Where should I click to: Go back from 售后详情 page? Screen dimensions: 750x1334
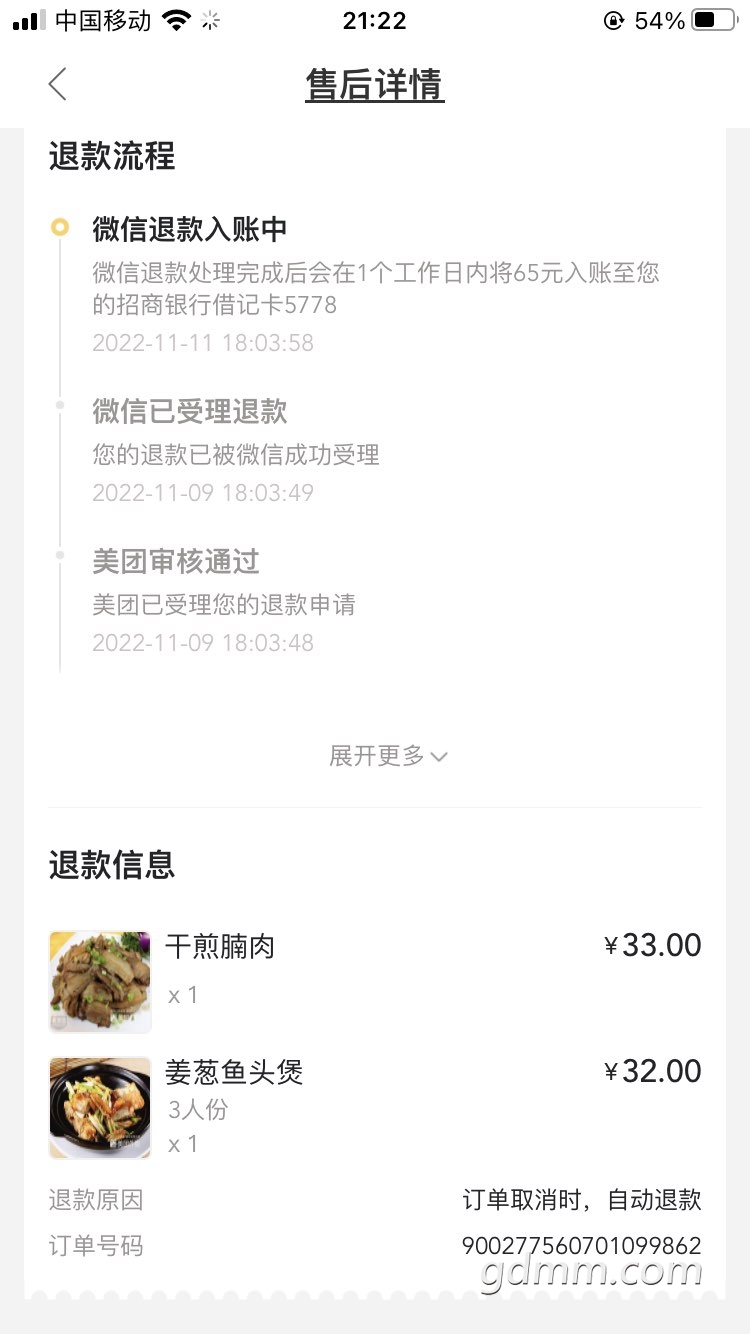tap(58, 85)
